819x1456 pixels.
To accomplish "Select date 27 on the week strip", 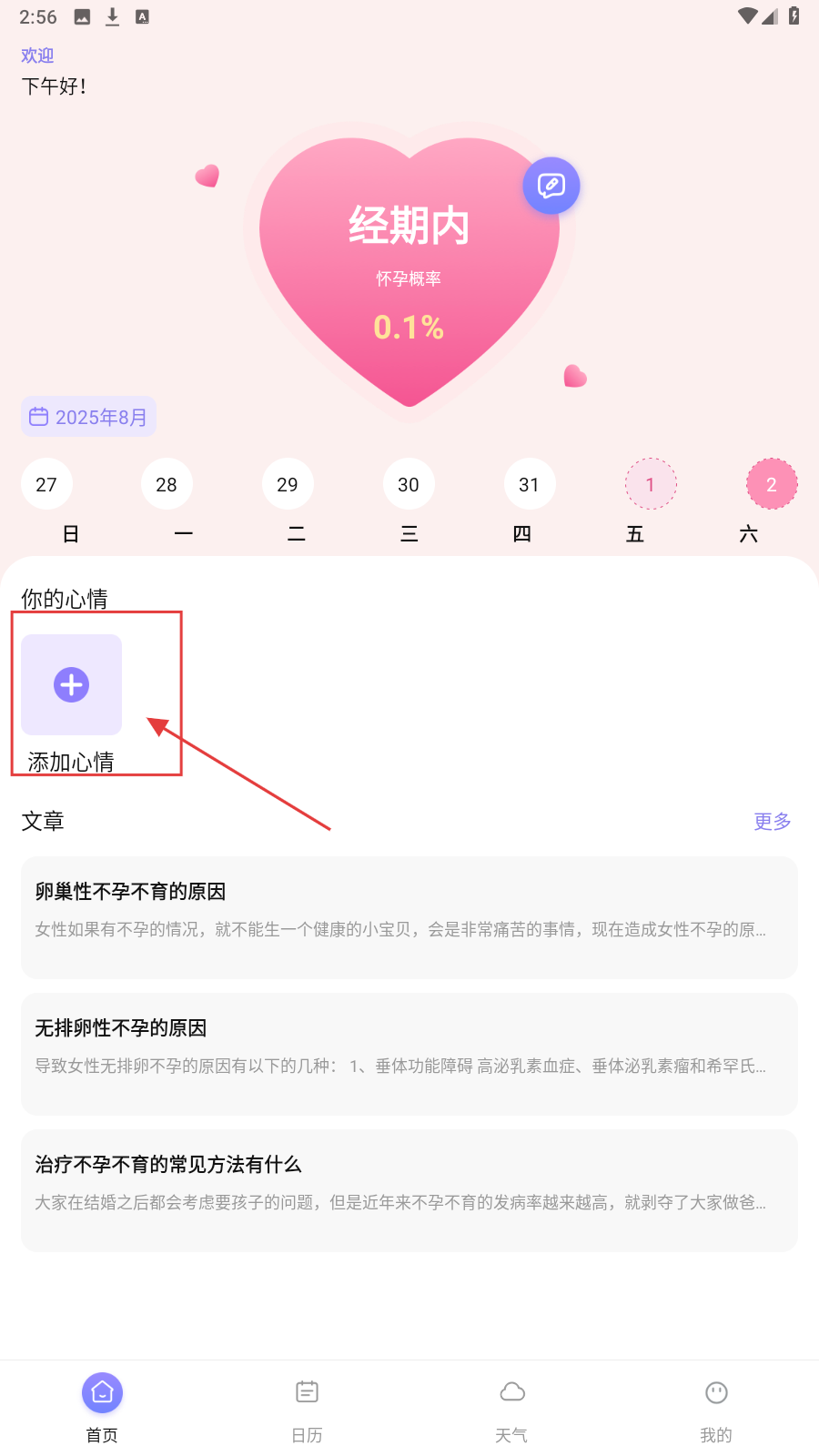I will (46, 484).
